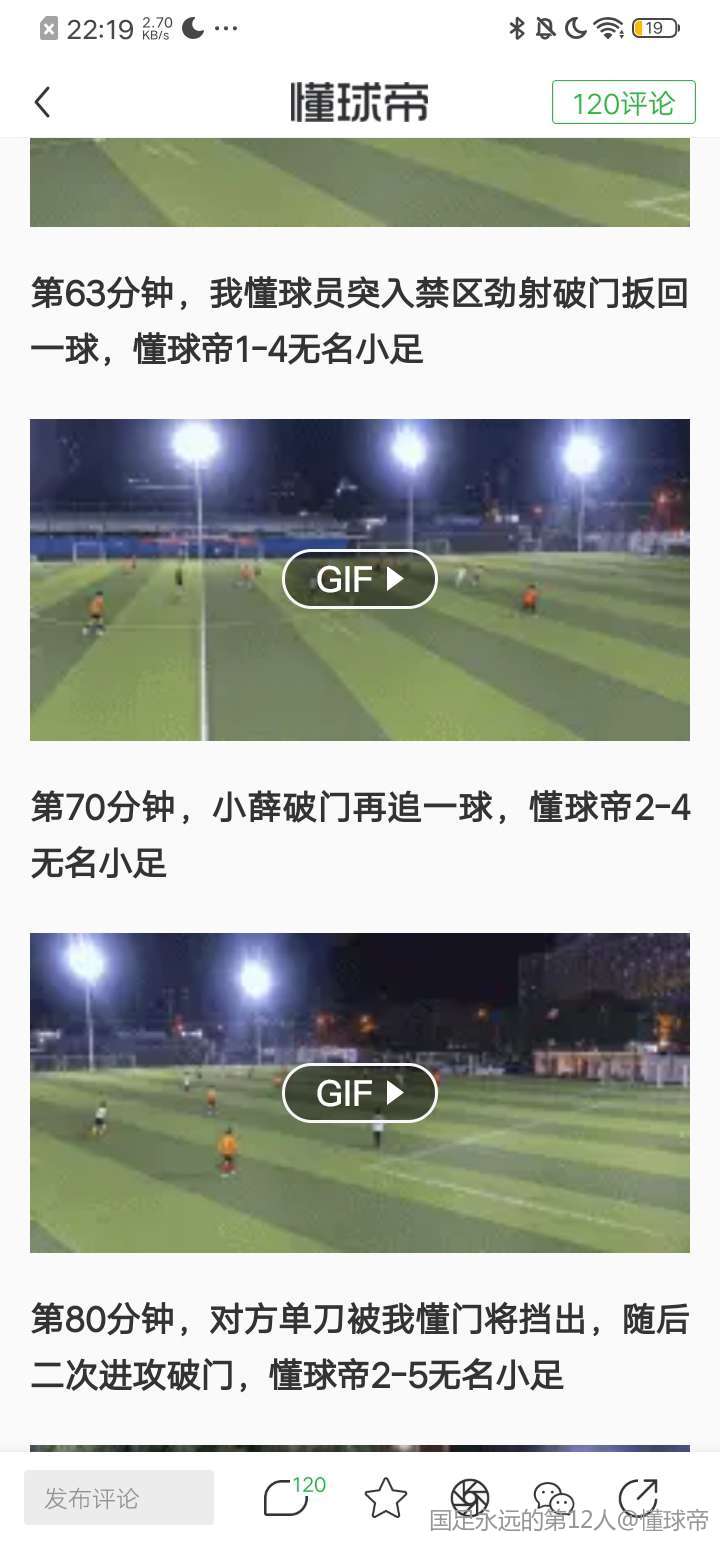Open the 120评论 comments button
The image size is (720, 1544).
(623, 103)
